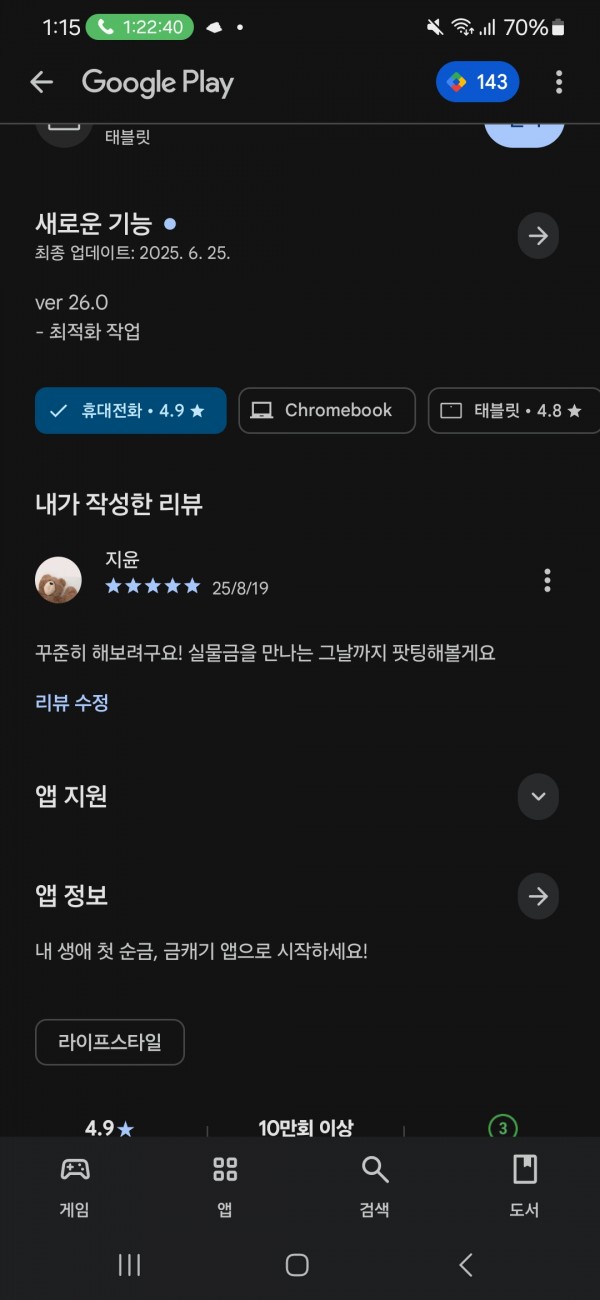Open the Play Points badge showing 143

(478, 82)
